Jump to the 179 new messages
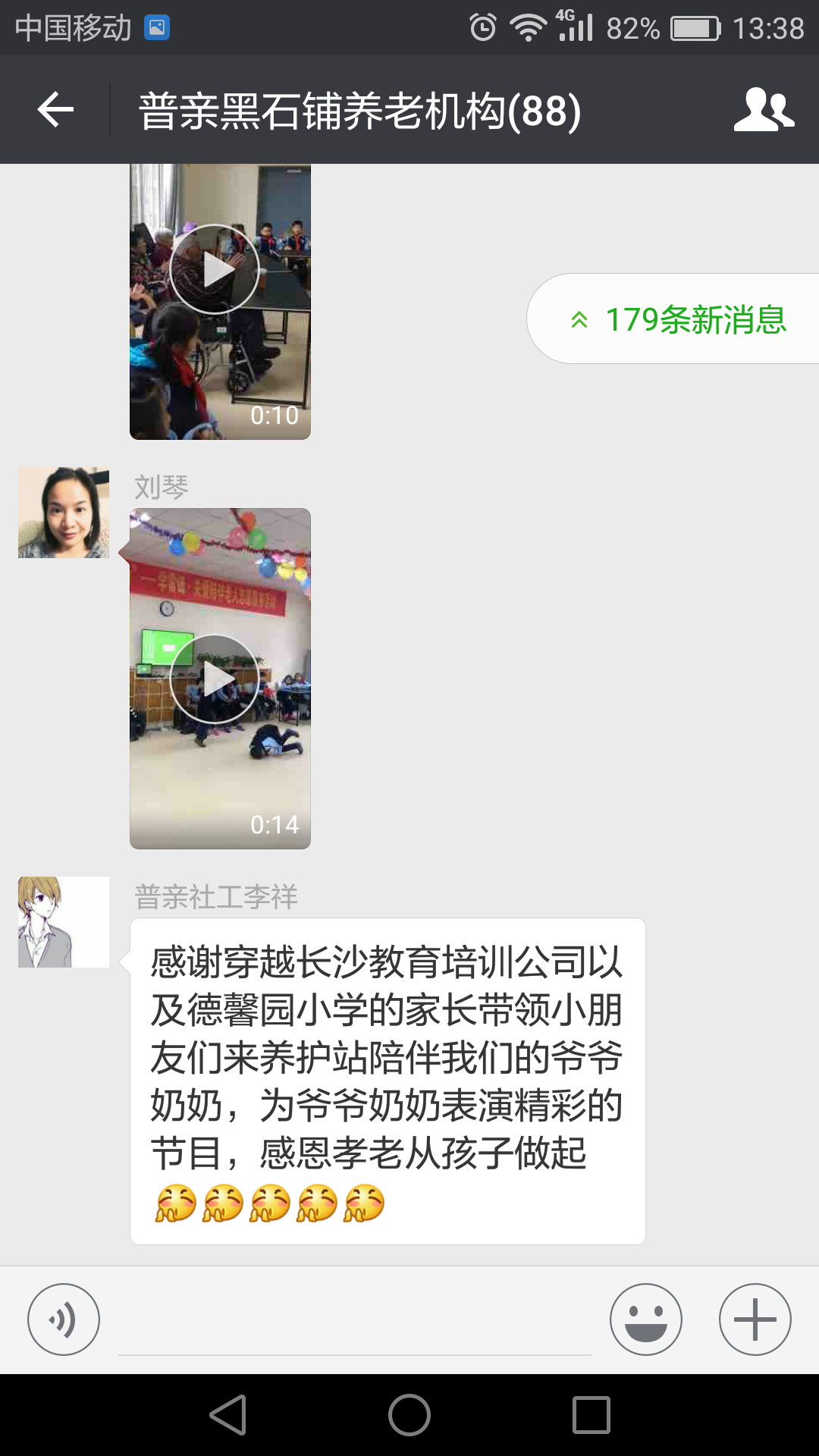The image size is (819, 1456). tap(679, 319)
